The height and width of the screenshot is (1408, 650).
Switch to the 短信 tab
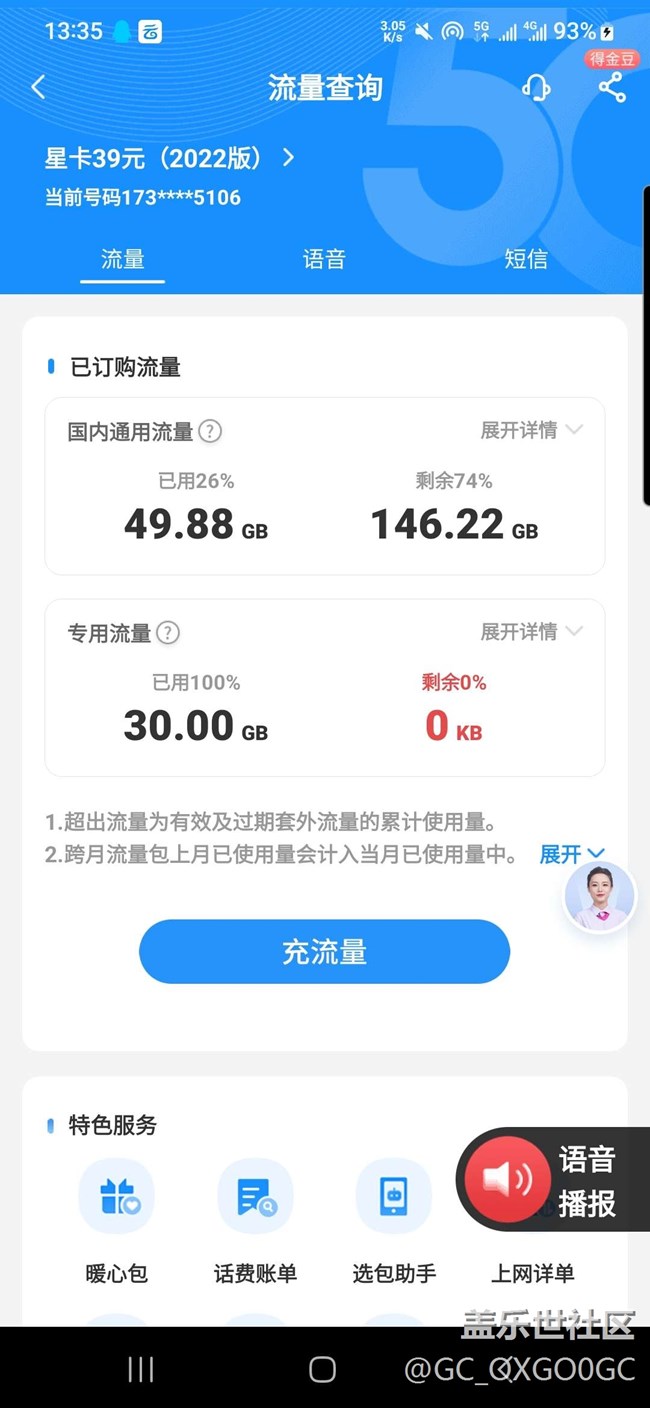[526, 260]
